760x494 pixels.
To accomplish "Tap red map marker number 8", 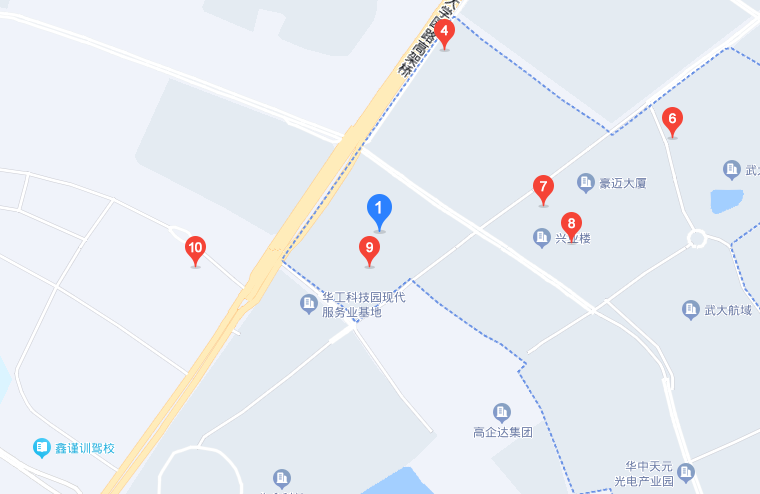I will pyautogui.click(x=571, y=224).
